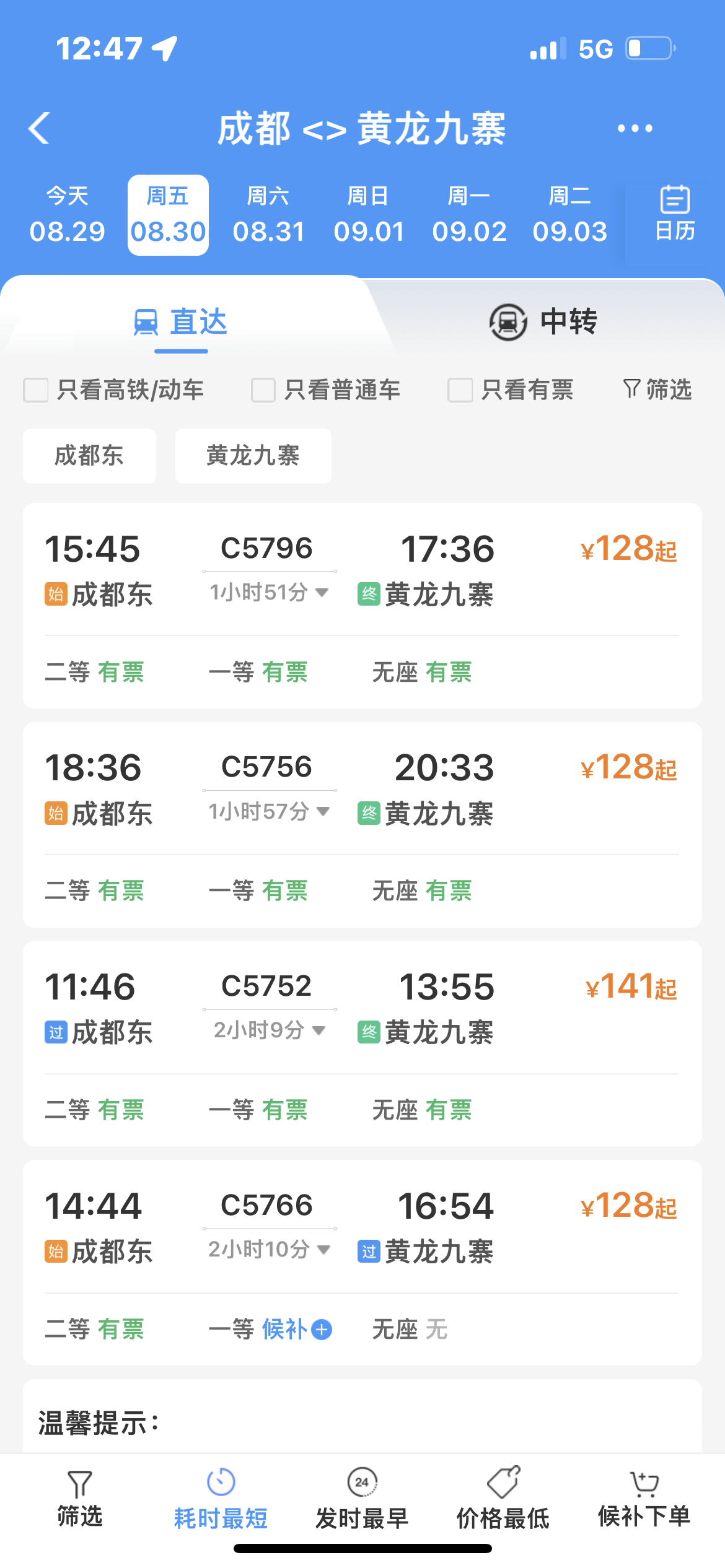Open the more options ellipsis icon

click(635, 128)
